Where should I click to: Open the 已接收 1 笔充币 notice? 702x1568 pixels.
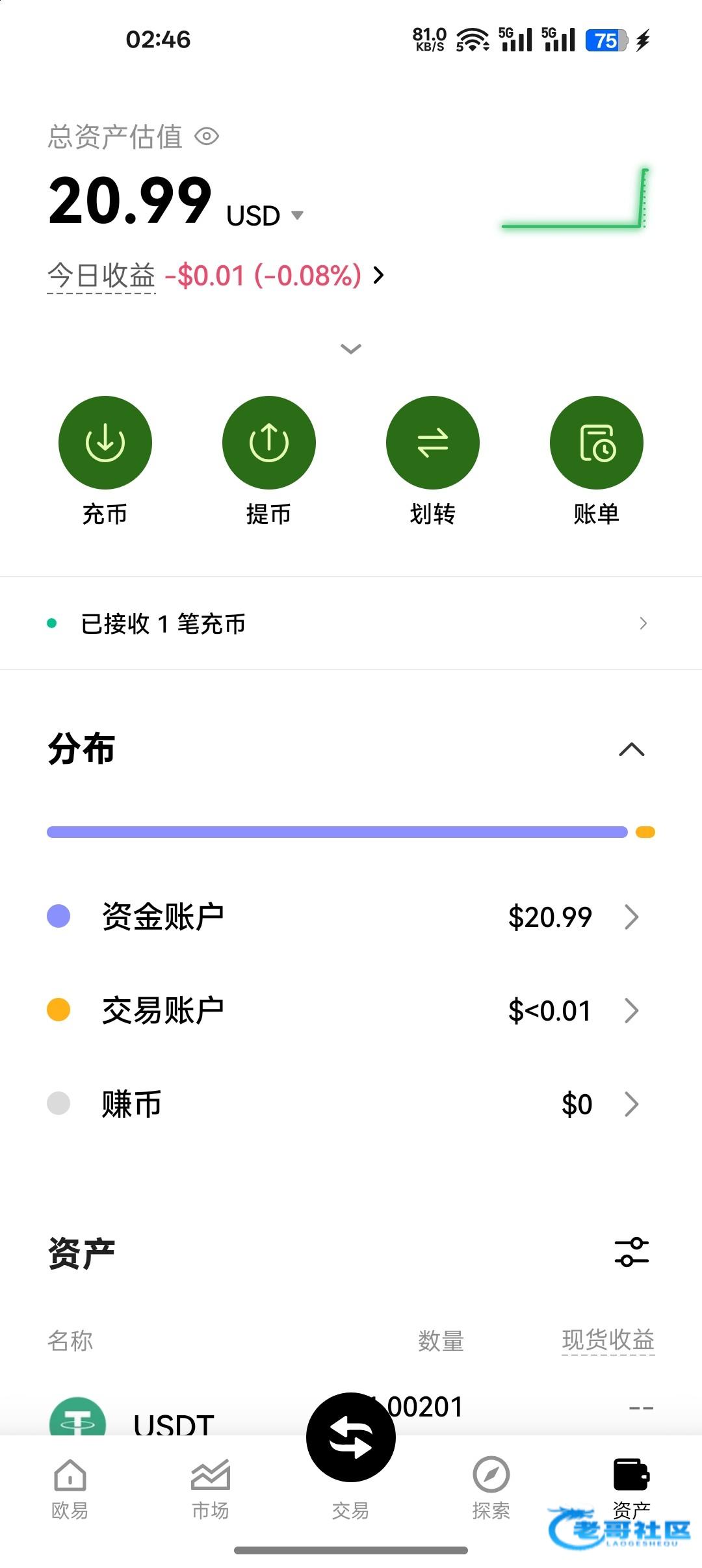(x=351, y=623)
